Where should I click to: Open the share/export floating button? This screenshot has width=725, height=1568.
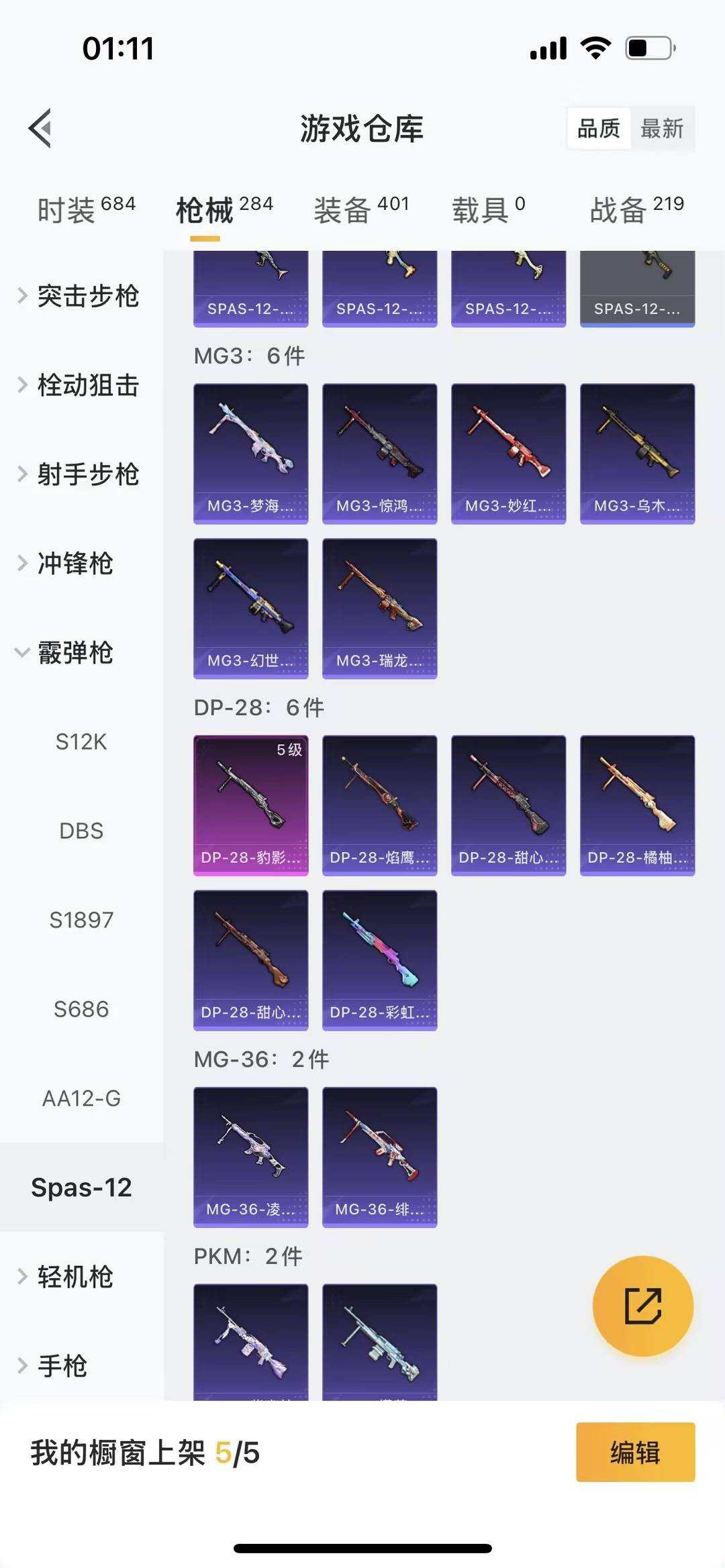point(642,1304)
